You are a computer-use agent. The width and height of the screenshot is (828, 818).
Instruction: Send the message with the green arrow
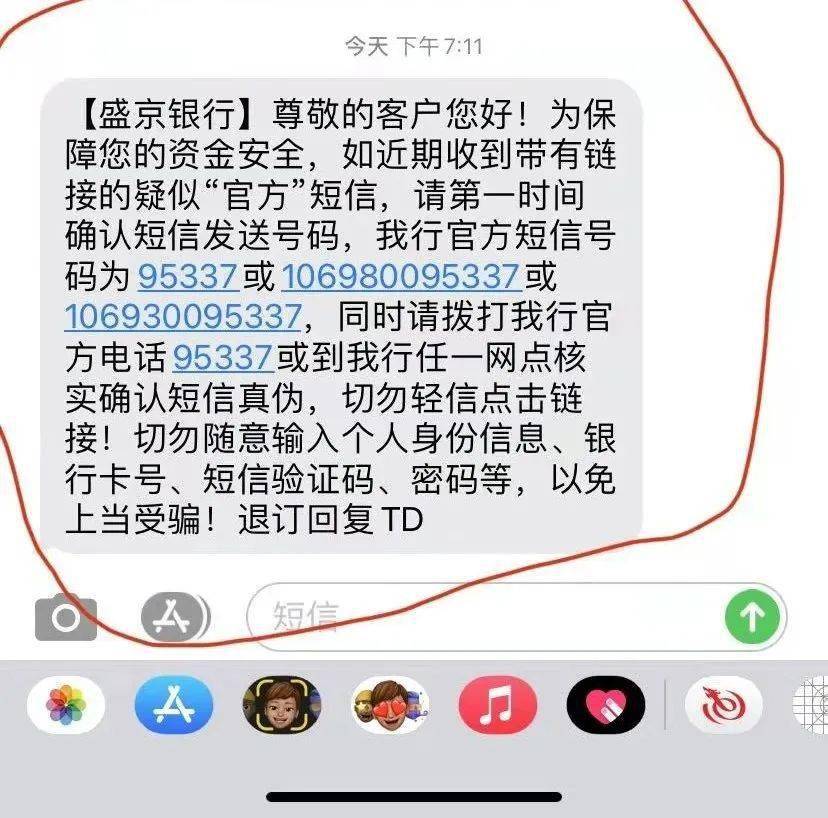coord(751,618)
